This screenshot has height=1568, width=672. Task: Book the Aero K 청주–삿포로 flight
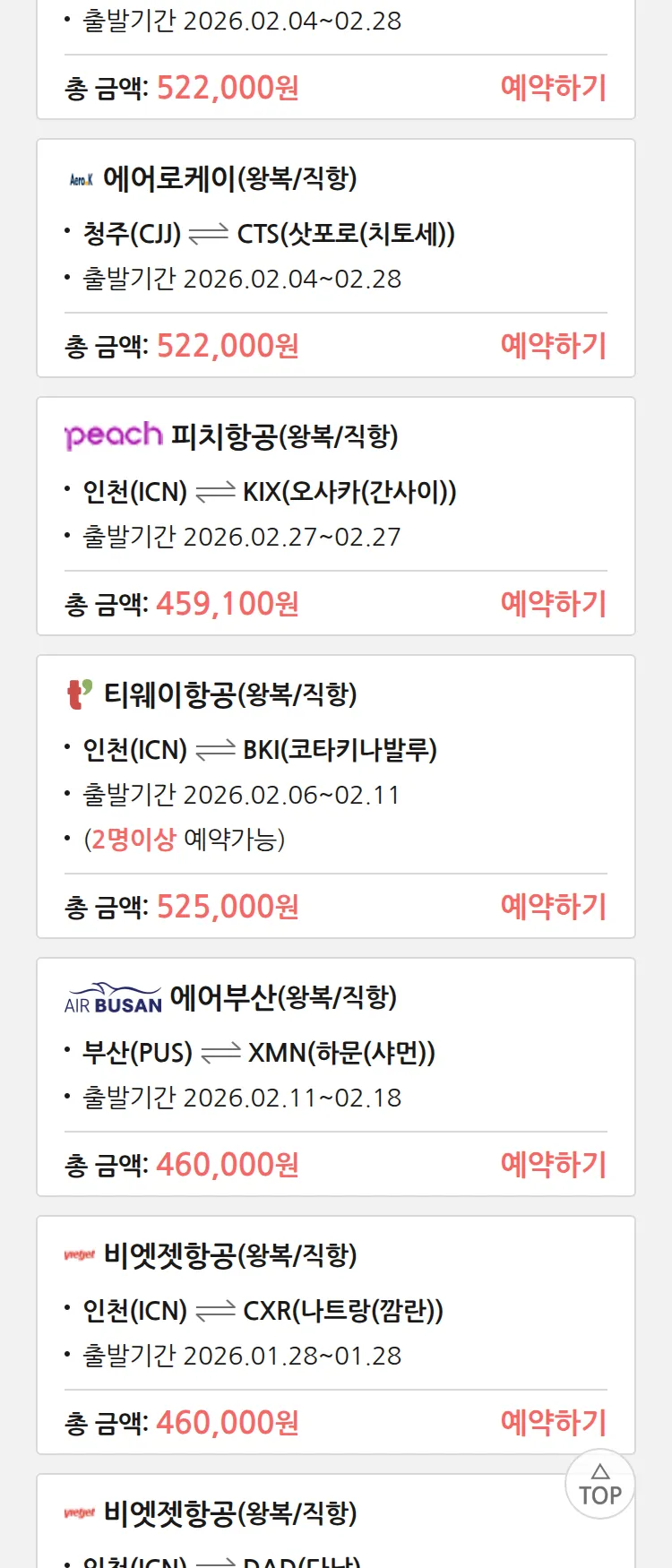[553, 346]
